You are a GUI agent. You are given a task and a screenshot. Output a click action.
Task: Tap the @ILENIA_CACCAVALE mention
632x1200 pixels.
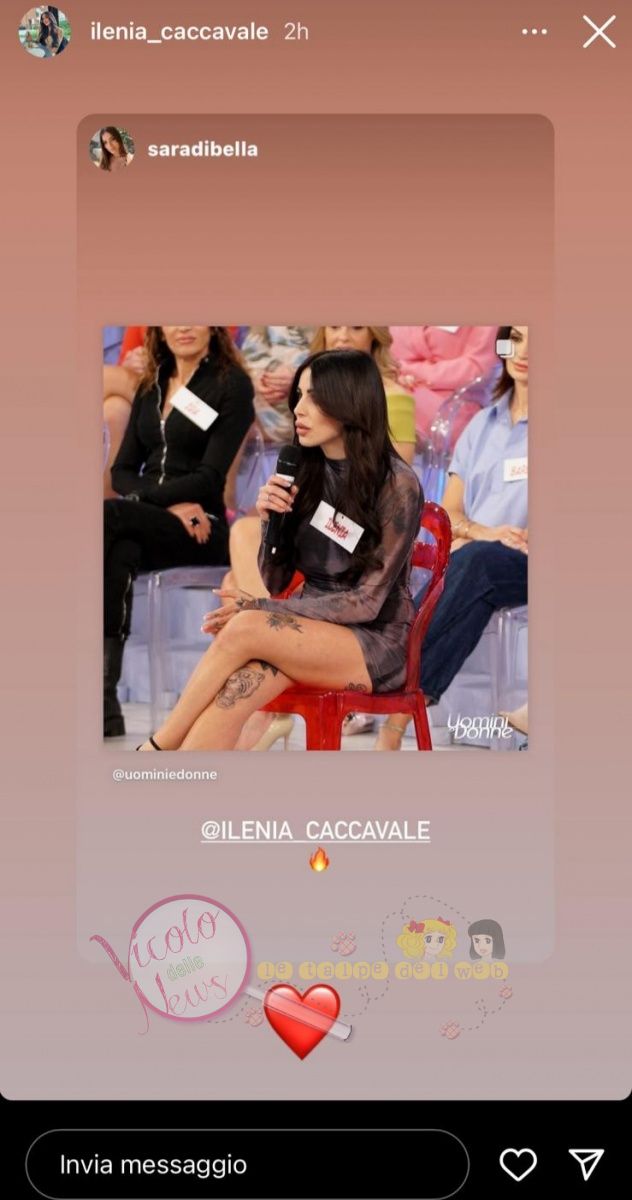click(315, 830)
